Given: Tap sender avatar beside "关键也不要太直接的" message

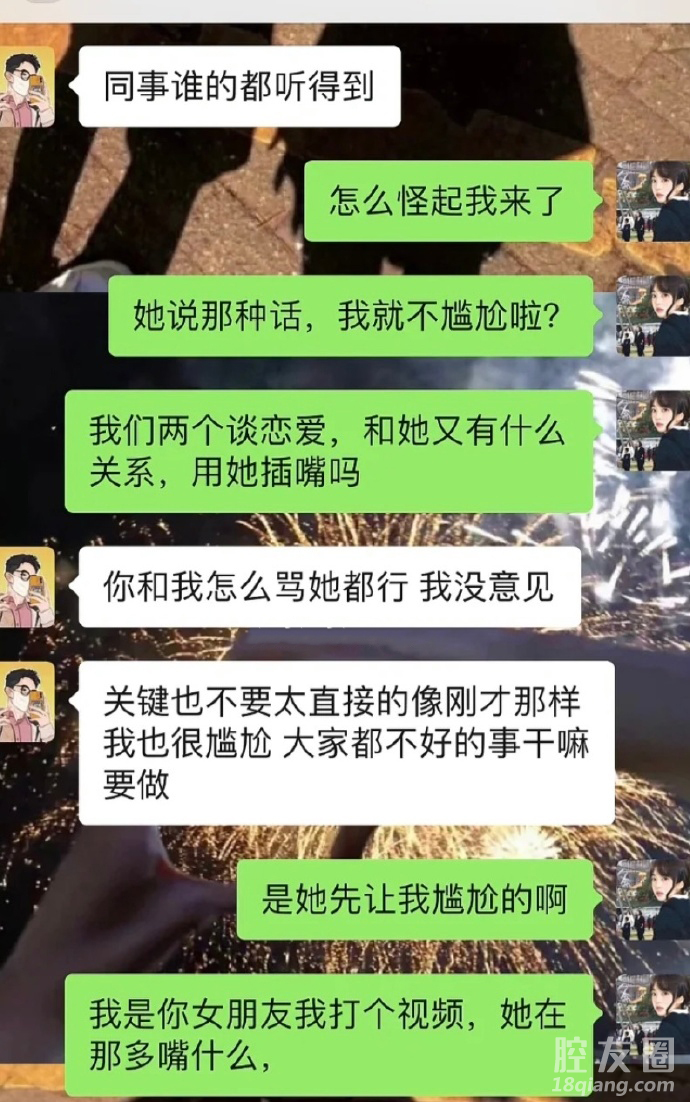Looking at the screenshot, I should pyautogui.click(x=27, y=702).
